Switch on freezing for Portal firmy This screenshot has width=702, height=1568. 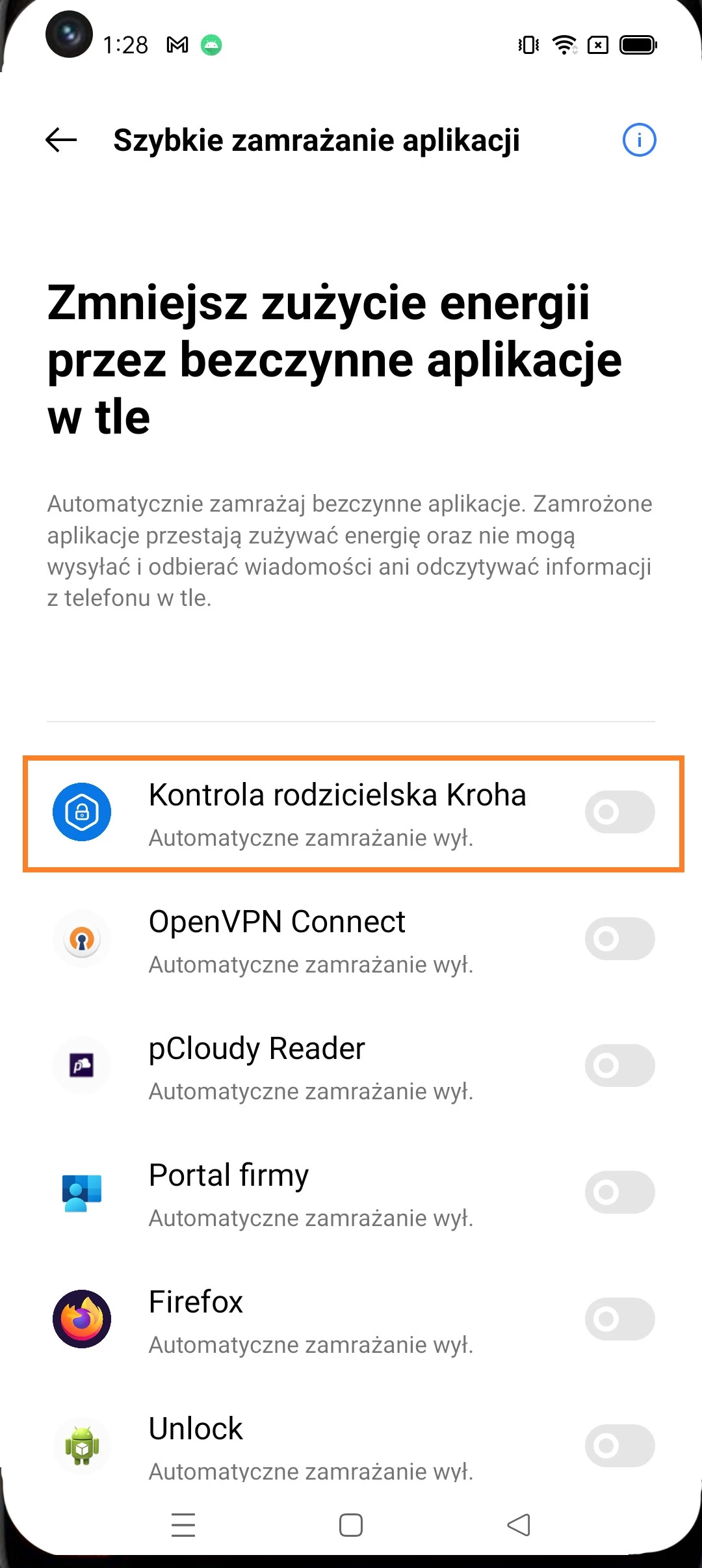tap(619, 1192)
